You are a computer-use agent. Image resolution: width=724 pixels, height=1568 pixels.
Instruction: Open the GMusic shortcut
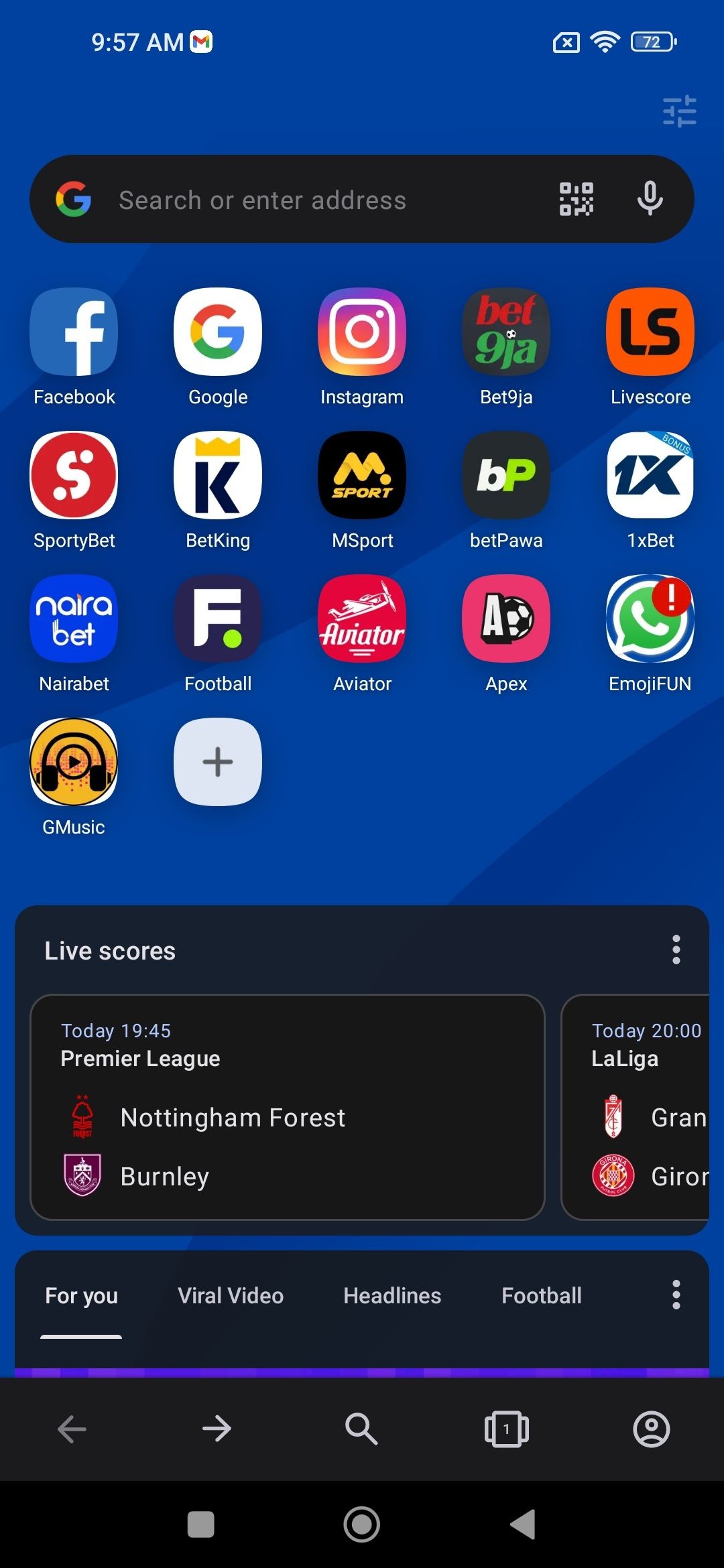pyautogui.click(x=74, y=763)
